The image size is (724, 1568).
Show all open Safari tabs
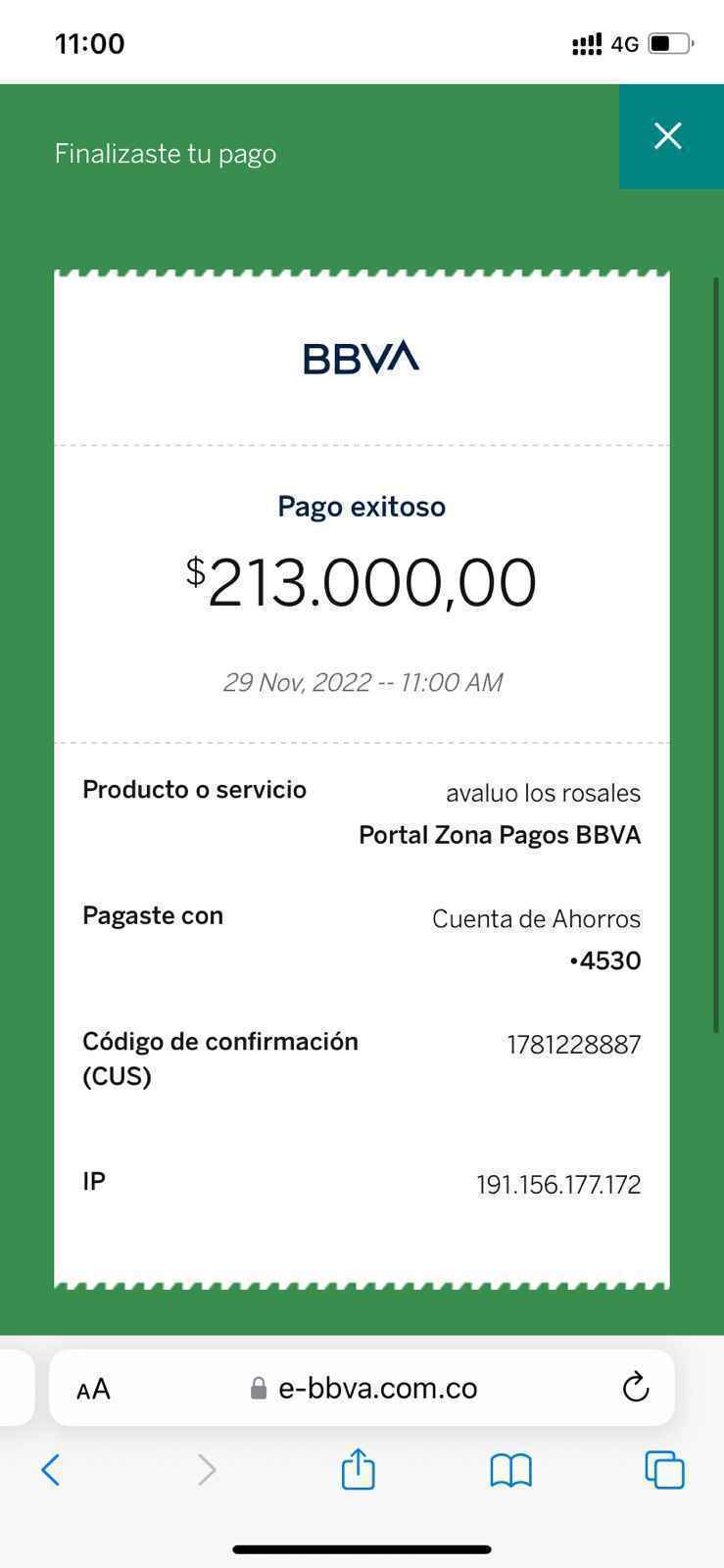pos(664,1470)
